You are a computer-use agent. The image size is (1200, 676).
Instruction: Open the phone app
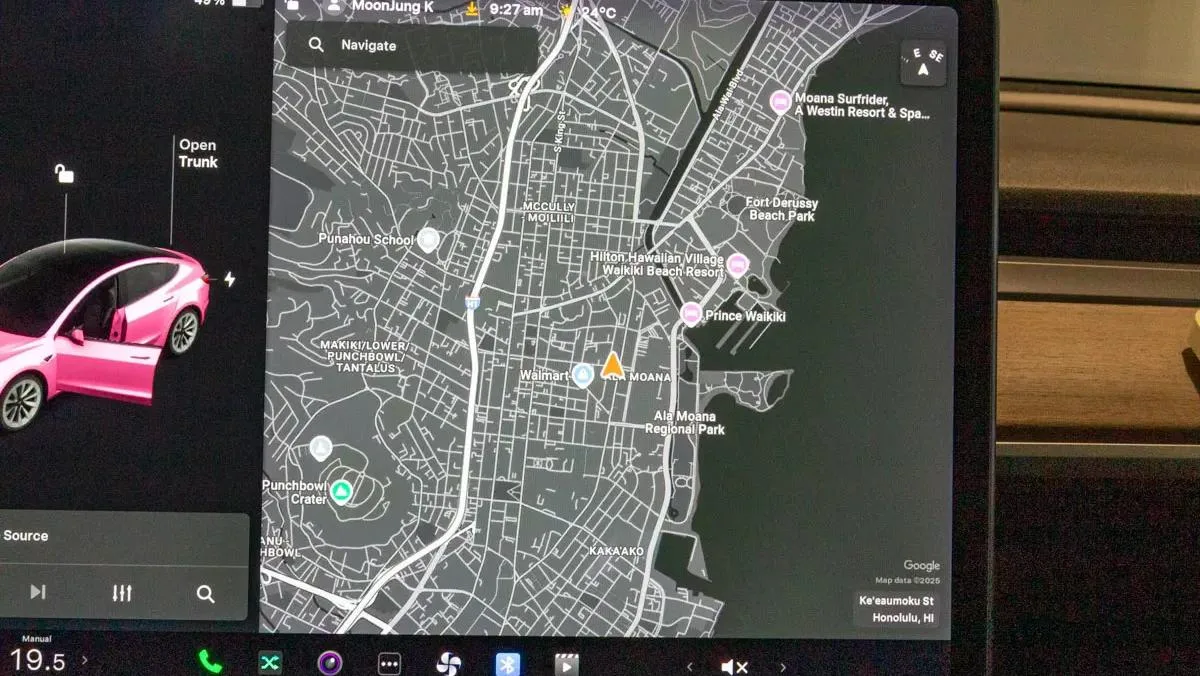pos(210,661)
